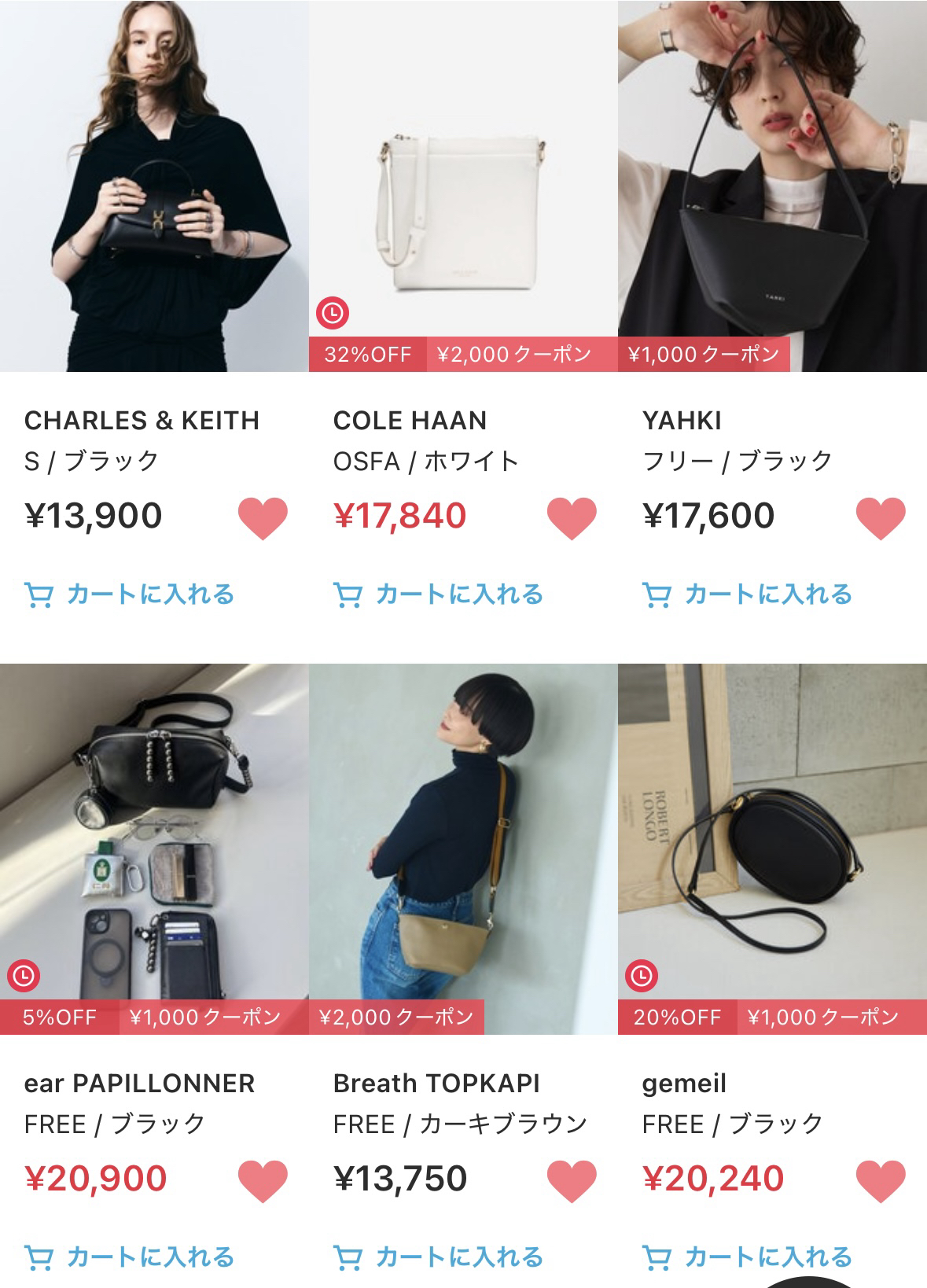Toggle the gemeil bag favorite heart
Image resolution: width=927 pixels, height=1288 pixels.
click(881, 1181)
